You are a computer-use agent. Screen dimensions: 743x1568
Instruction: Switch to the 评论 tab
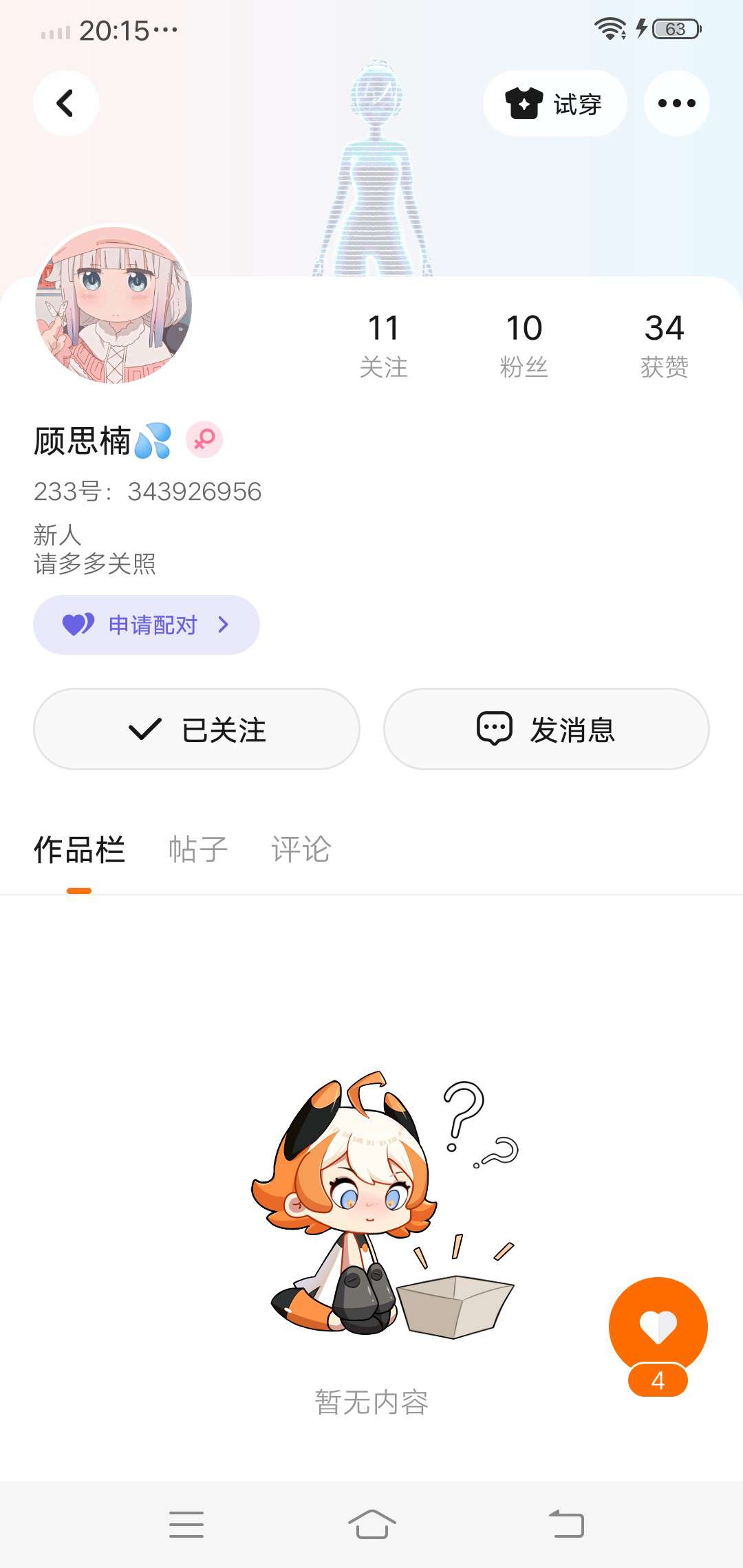[301, 849]
